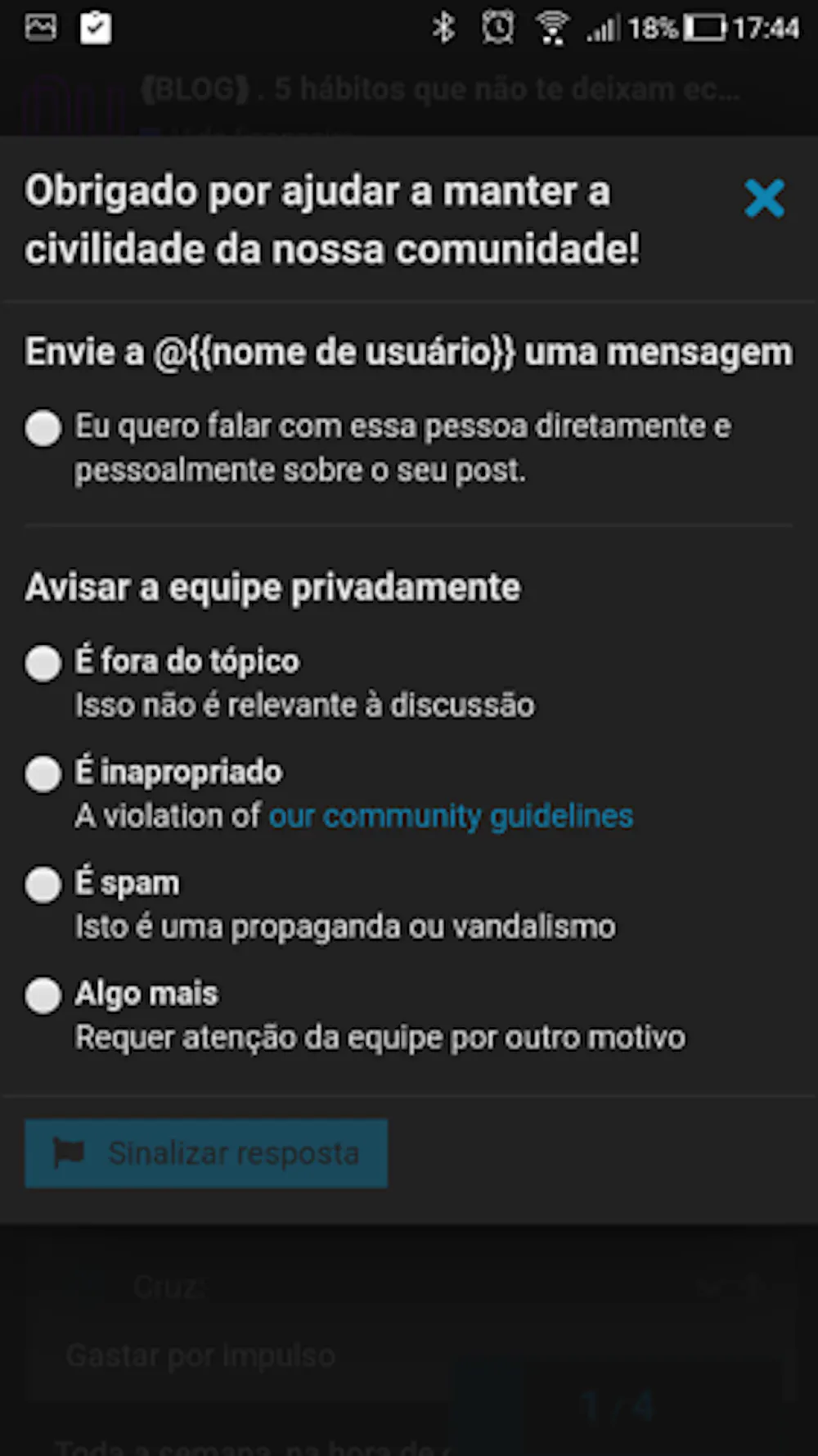Select the option to message the user directly
The height and width of the screenshot is (1456, 818).
43,428
